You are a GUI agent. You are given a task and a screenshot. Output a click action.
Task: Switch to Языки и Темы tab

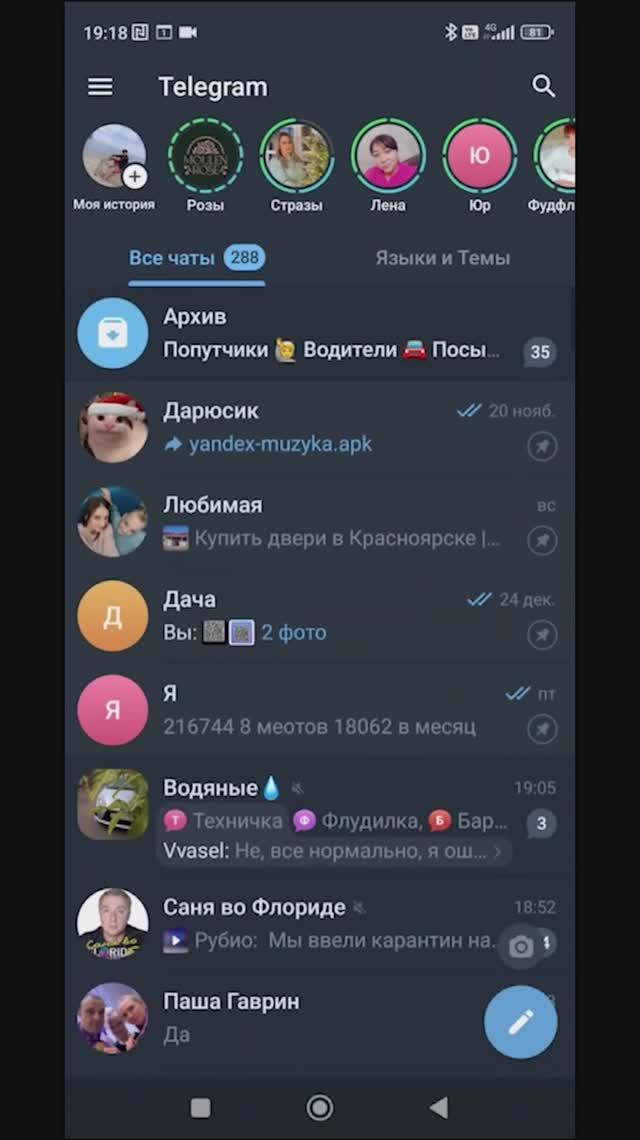(442, 258)
